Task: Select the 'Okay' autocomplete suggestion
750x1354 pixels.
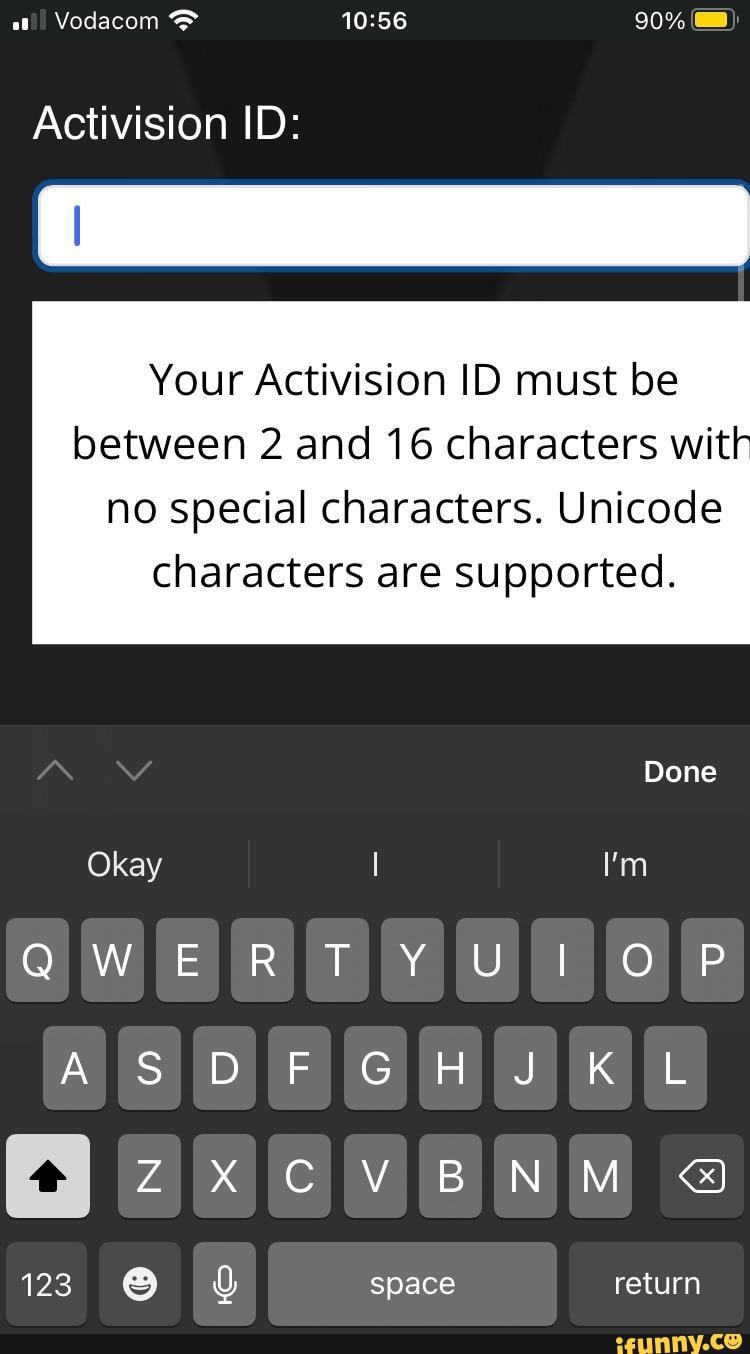Action: pyautogui.click(x=124, y=864)
